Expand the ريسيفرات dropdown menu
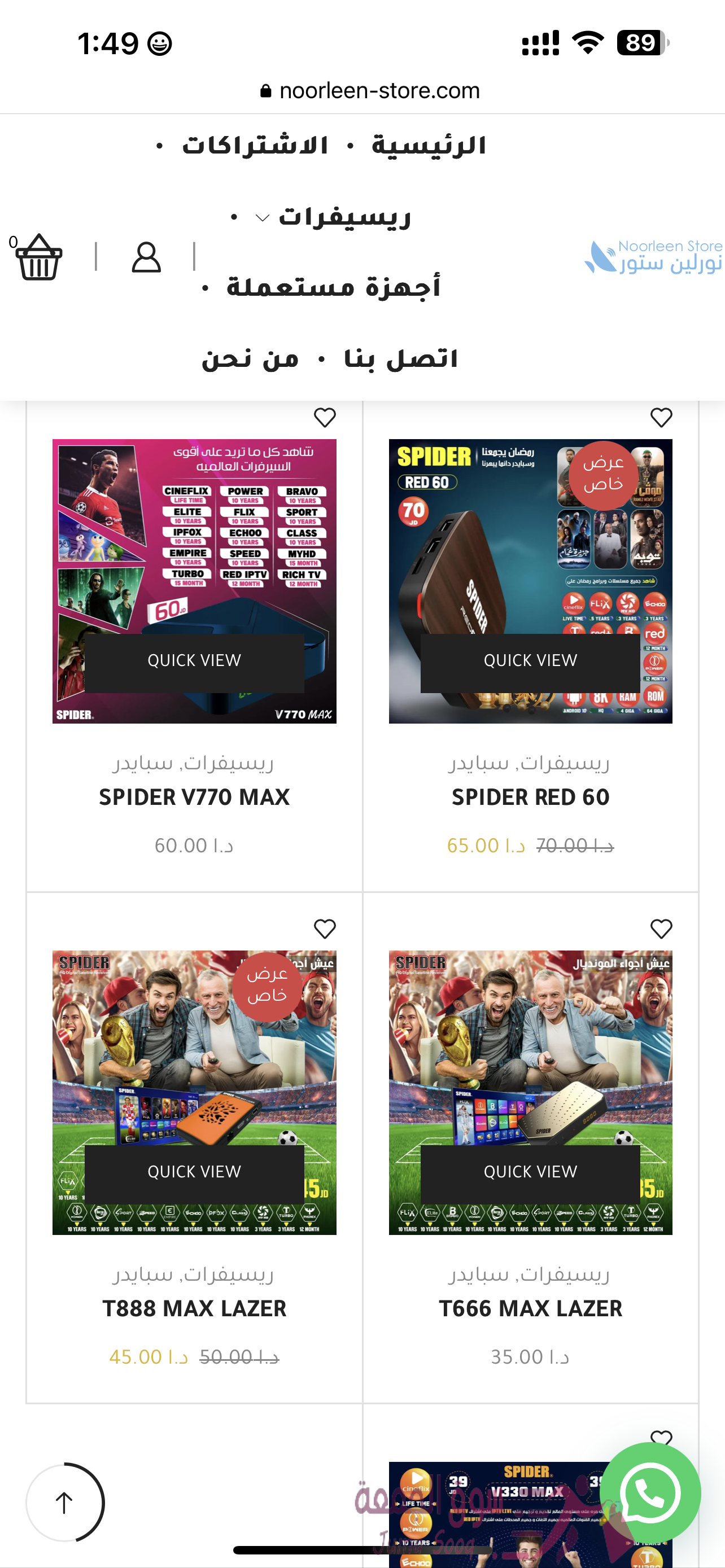 [x=333, y=217]
